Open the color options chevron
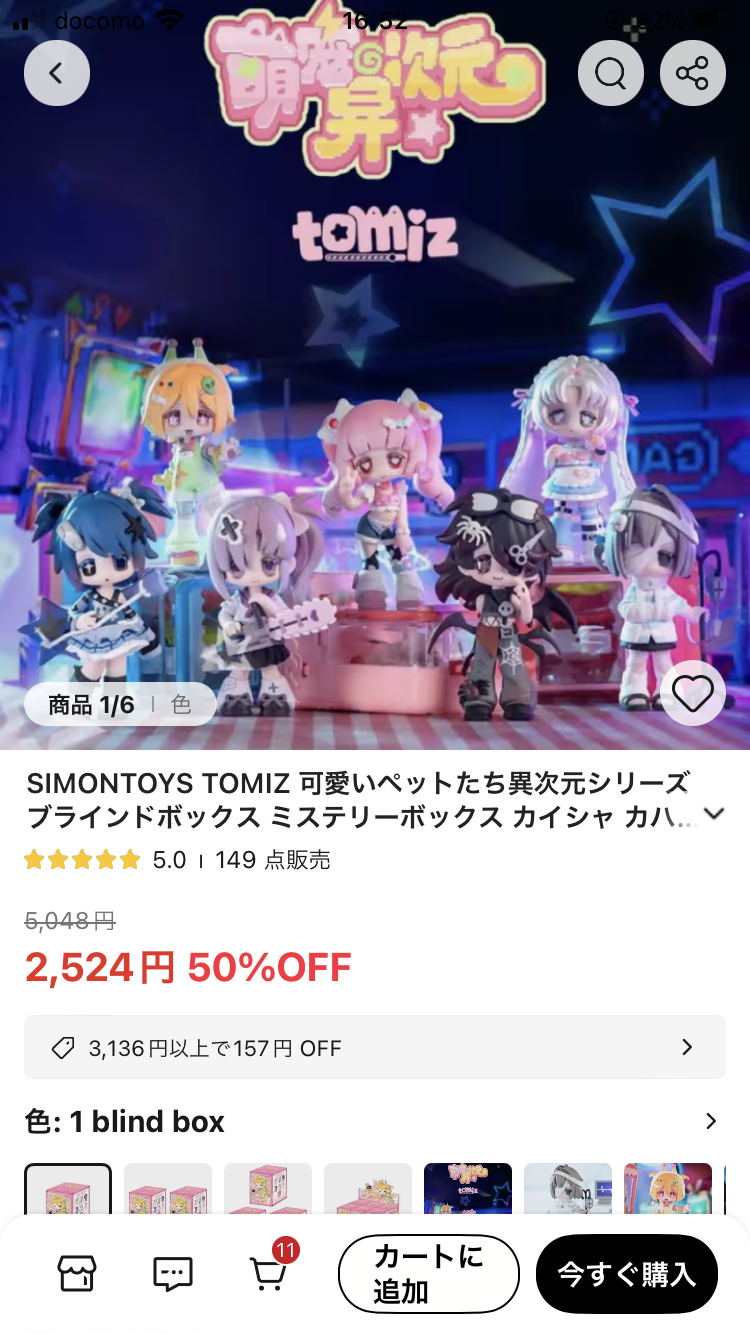This screenshot has height=1334, width=750. 711,1121
